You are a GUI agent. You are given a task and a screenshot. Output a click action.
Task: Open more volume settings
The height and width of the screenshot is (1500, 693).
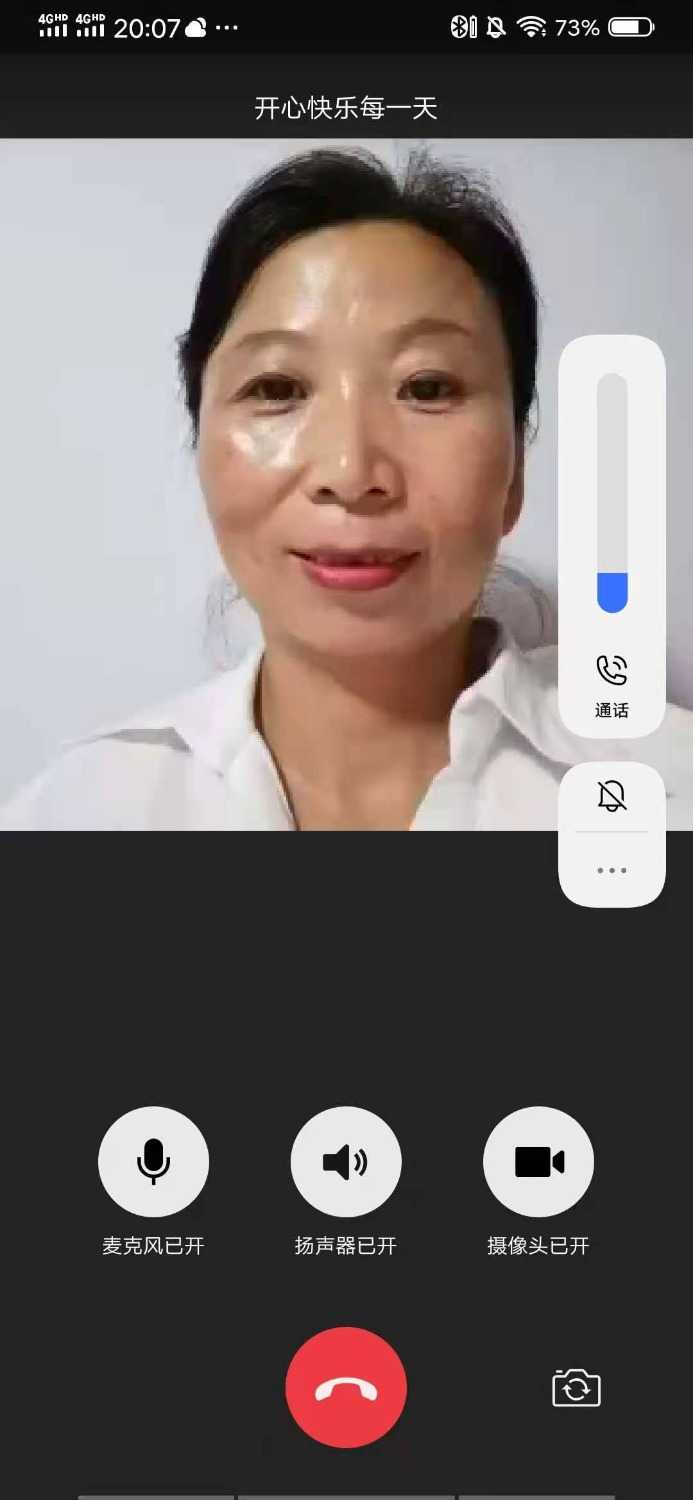(612, 870)
